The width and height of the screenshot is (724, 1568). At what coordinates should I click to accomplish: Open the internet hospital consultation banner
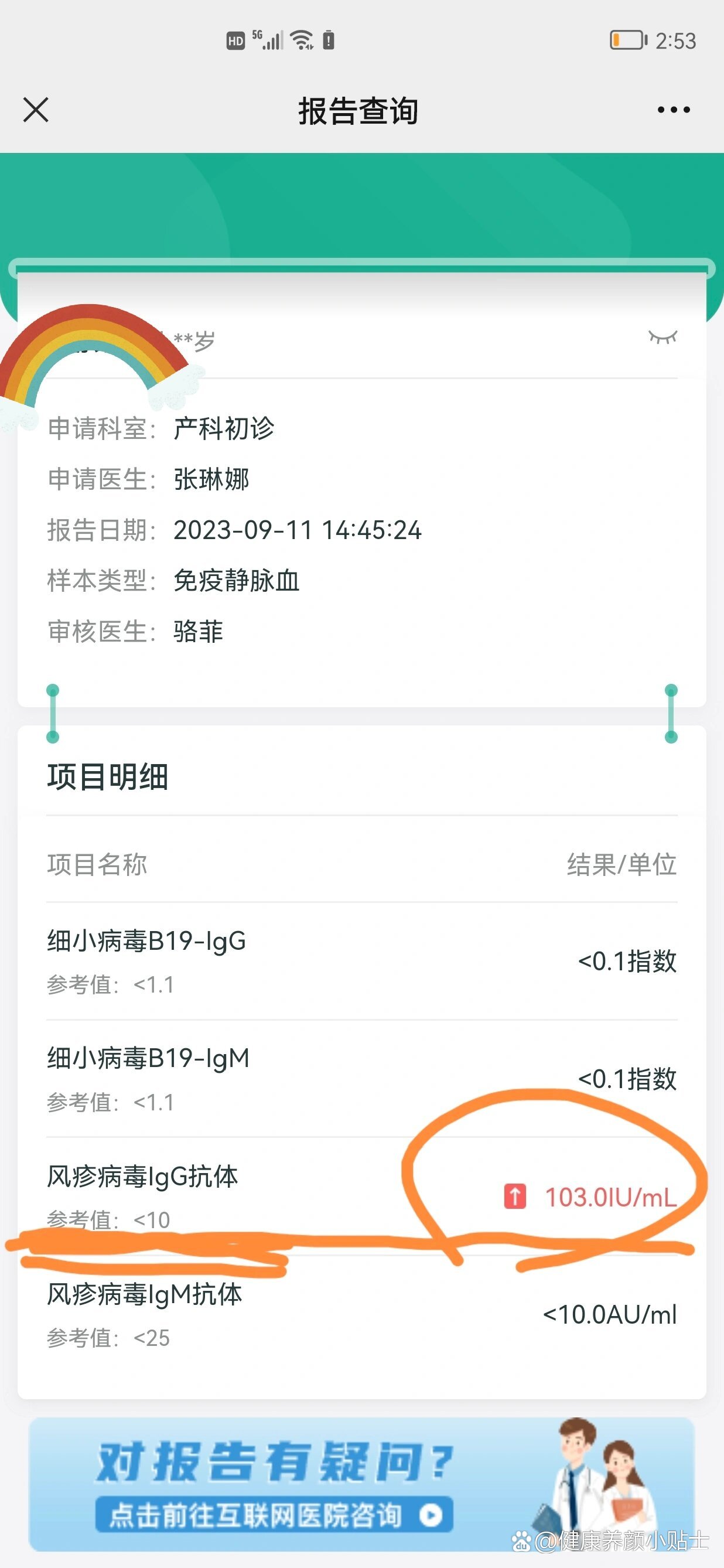[x=275, y=1514]
